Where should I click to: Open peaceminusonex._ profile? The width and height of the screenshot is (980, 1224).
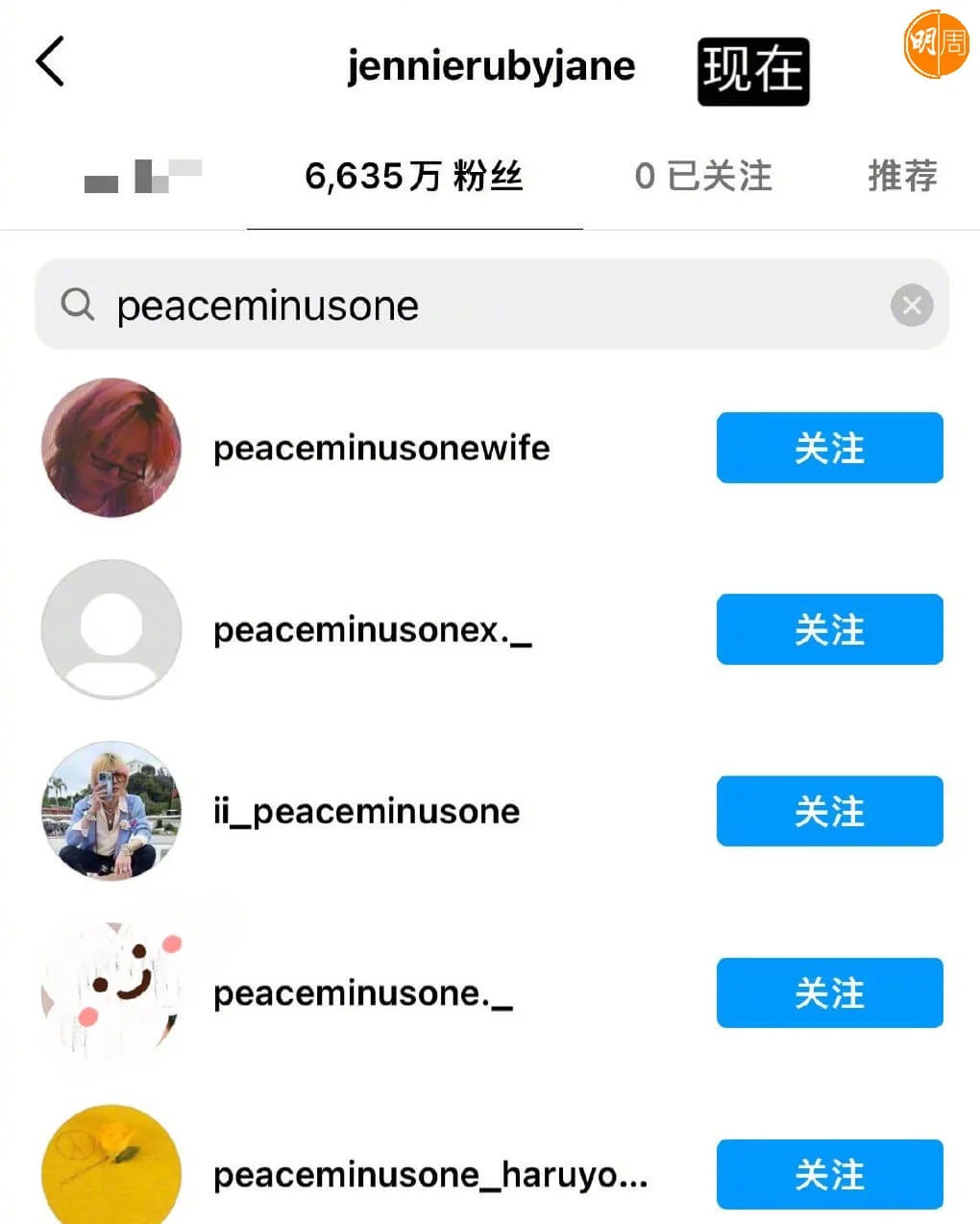372,630
